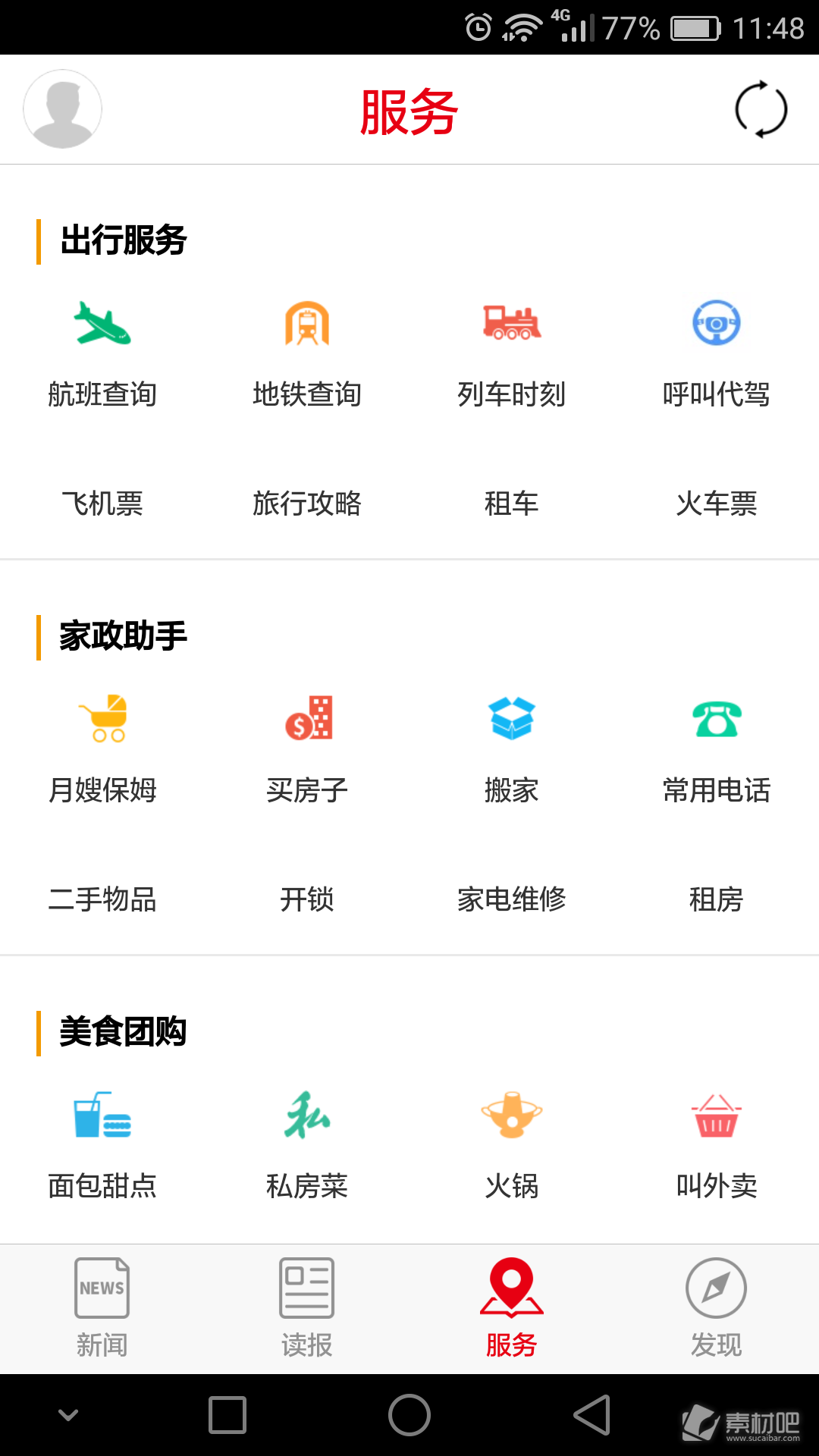This screenshot has width=819, height=1456.
Task: View 常用电话 common phone numbers
Action: point(717,749)
